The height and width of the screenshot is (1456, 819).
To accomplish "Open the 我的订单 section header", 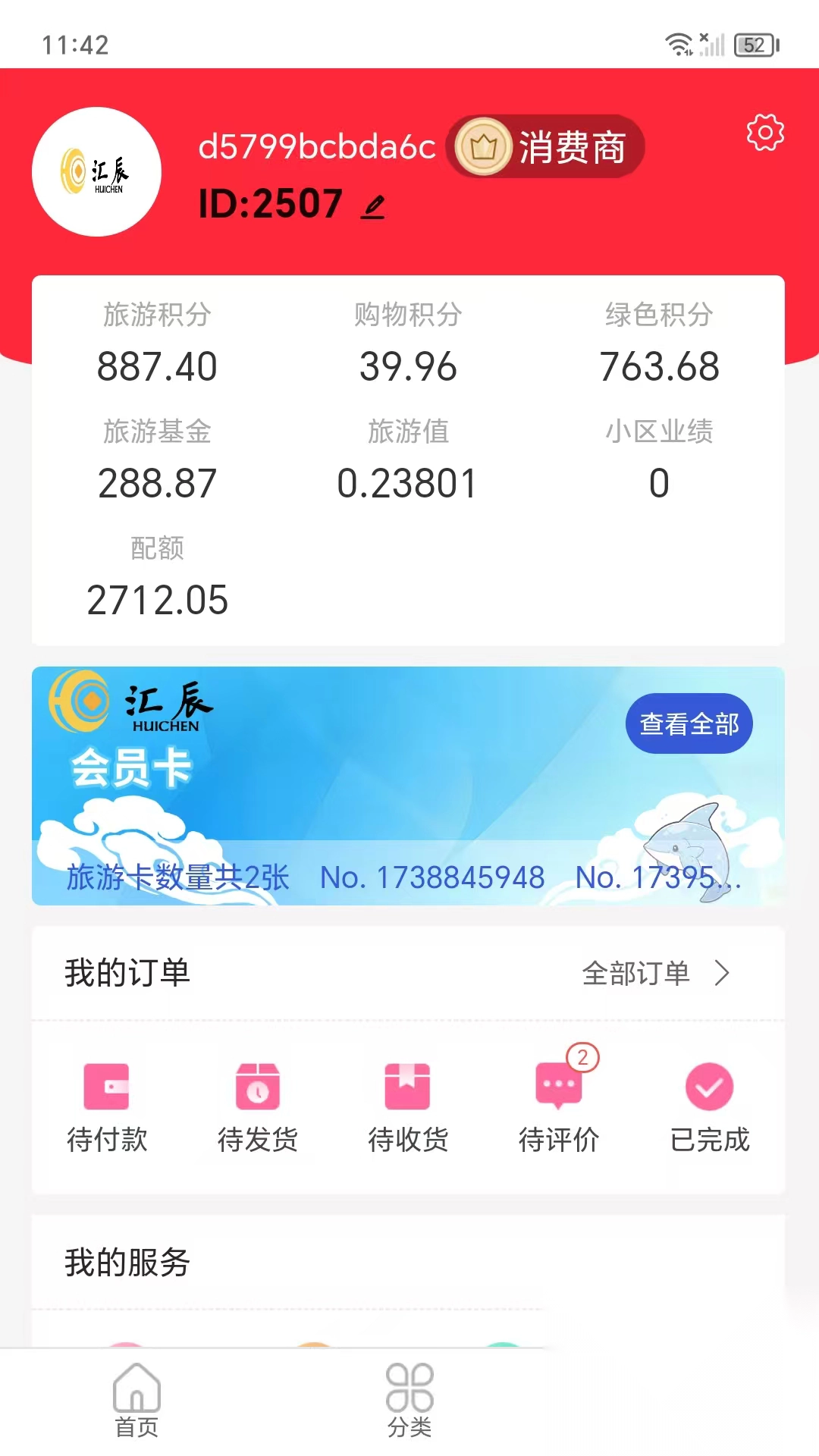I will click(127, 973).
